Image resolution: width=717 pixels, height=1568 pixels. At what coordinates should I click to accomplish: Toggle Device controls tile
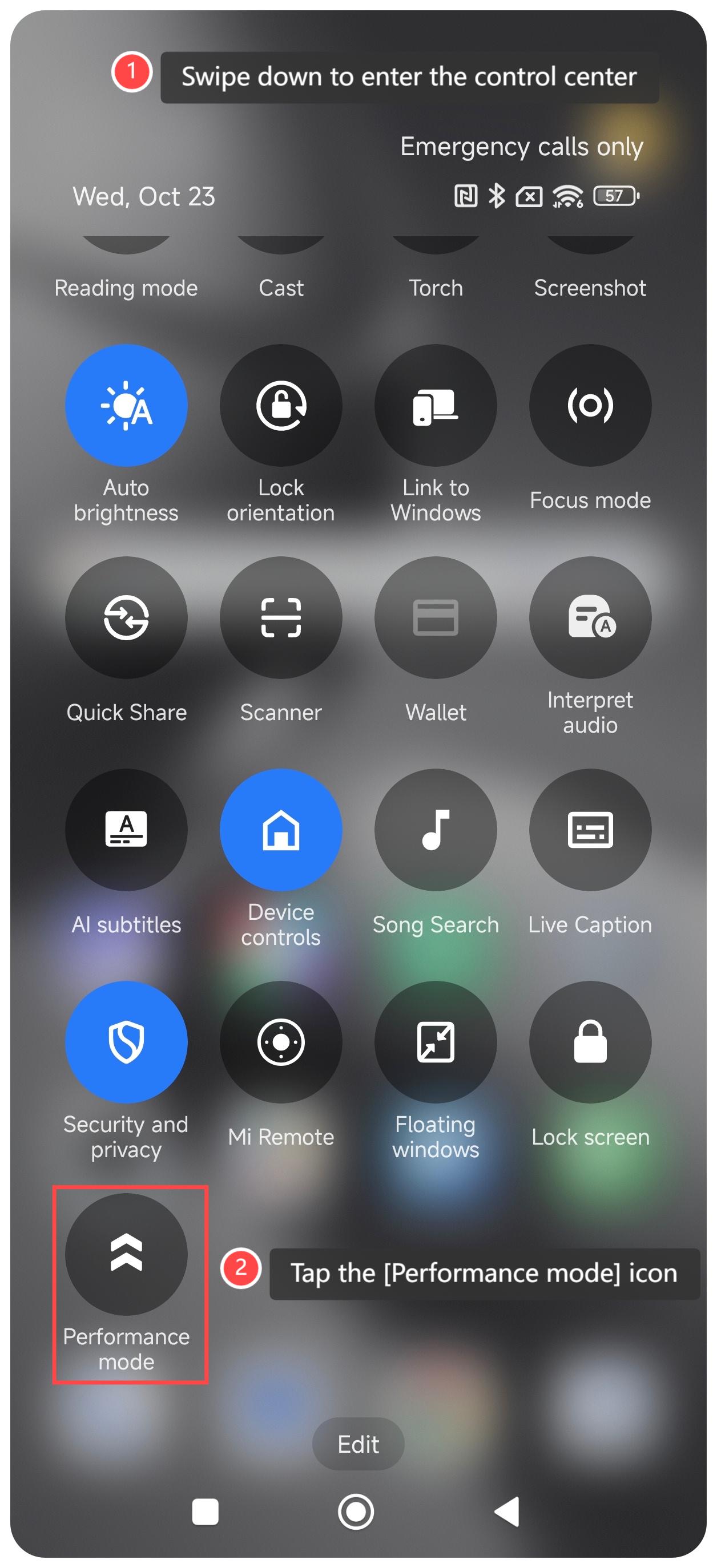pos(281,830)
